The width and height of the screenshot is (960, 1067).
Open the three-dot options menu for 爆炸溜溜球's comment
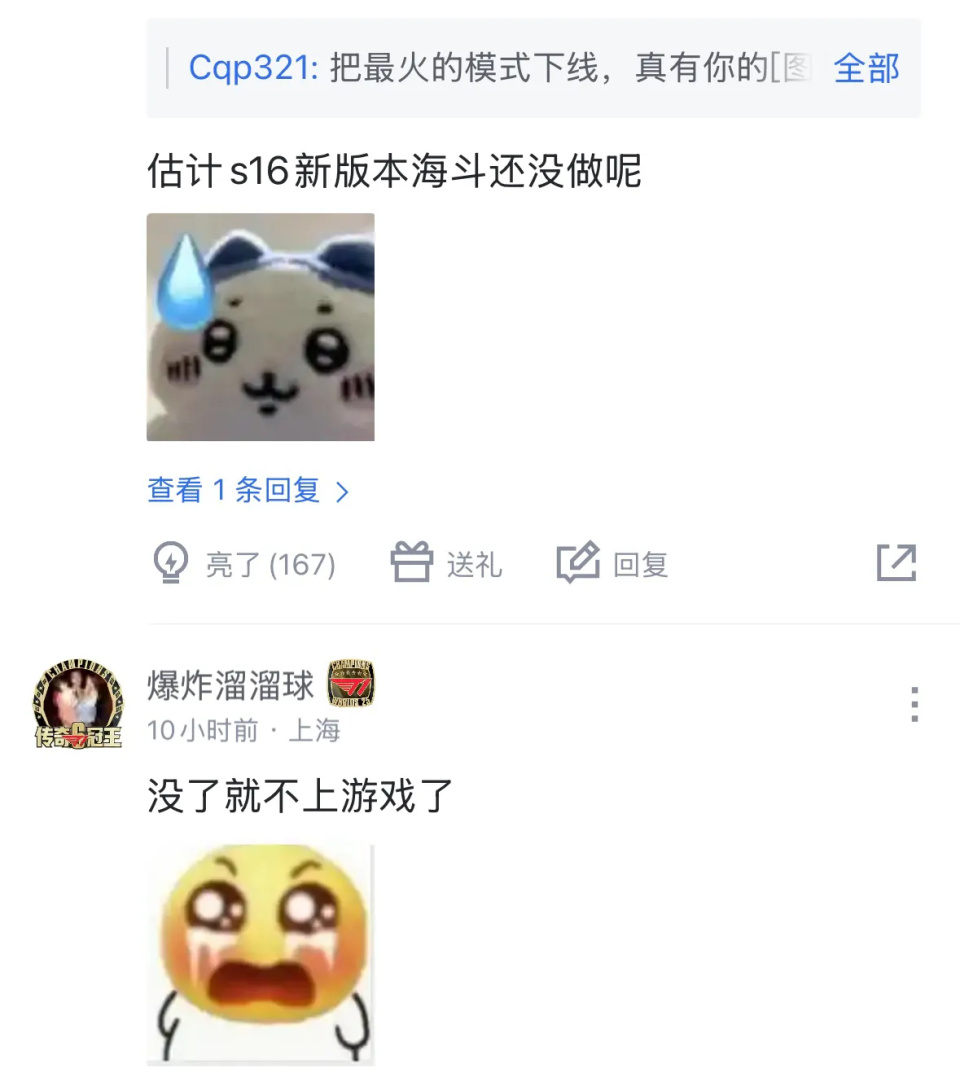[915, 706]
